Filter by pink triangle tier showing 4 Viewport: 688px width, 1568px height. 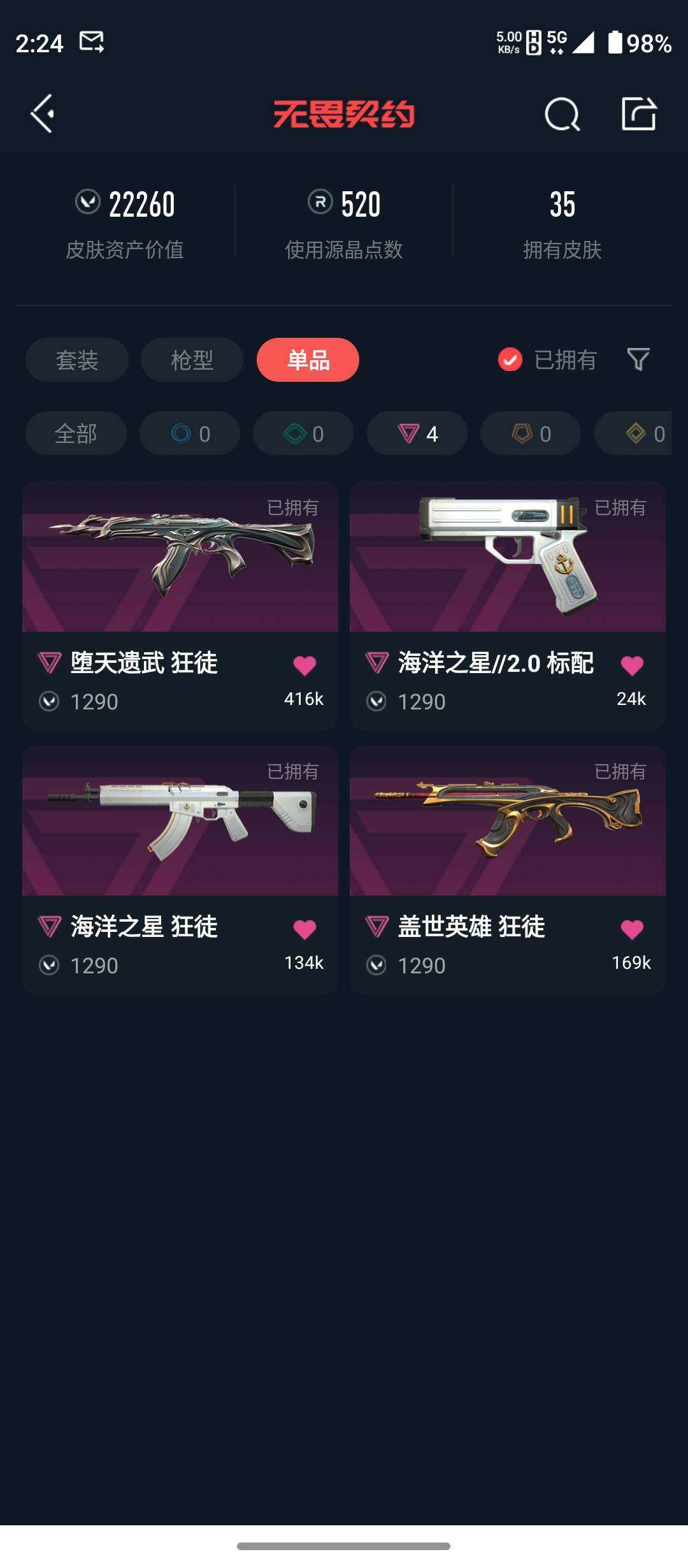417,433
